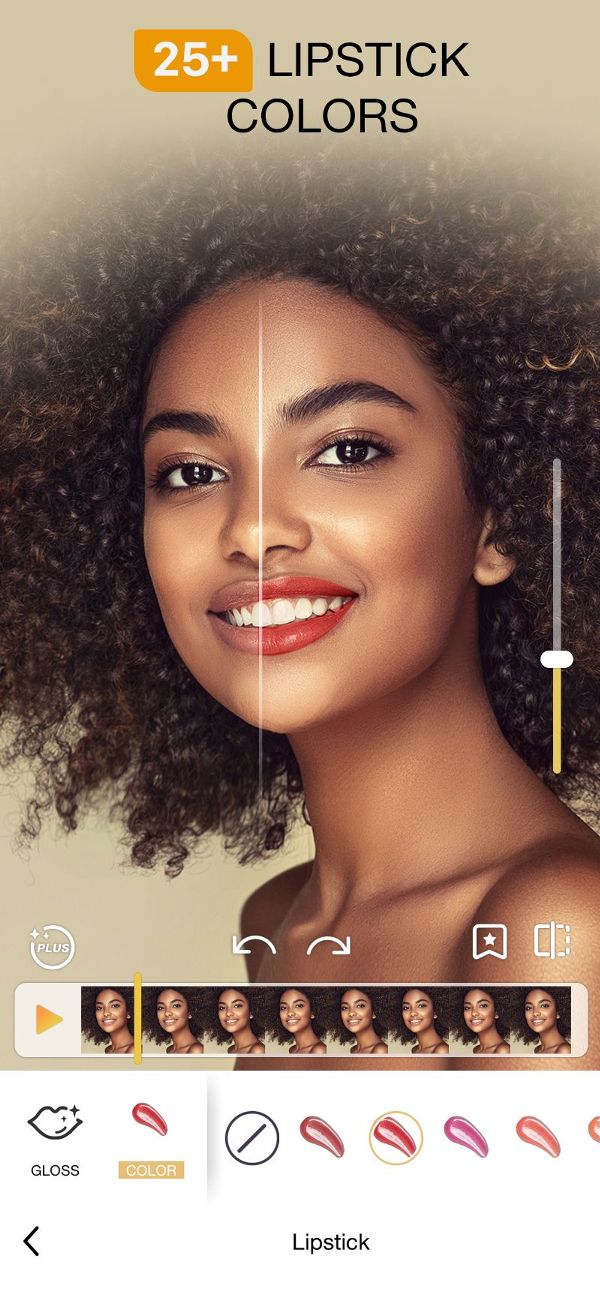Go back from the Lipstick screen
Viewport: 600px width, 1298px height.
pyautogui.click(x=32, y=1242)
